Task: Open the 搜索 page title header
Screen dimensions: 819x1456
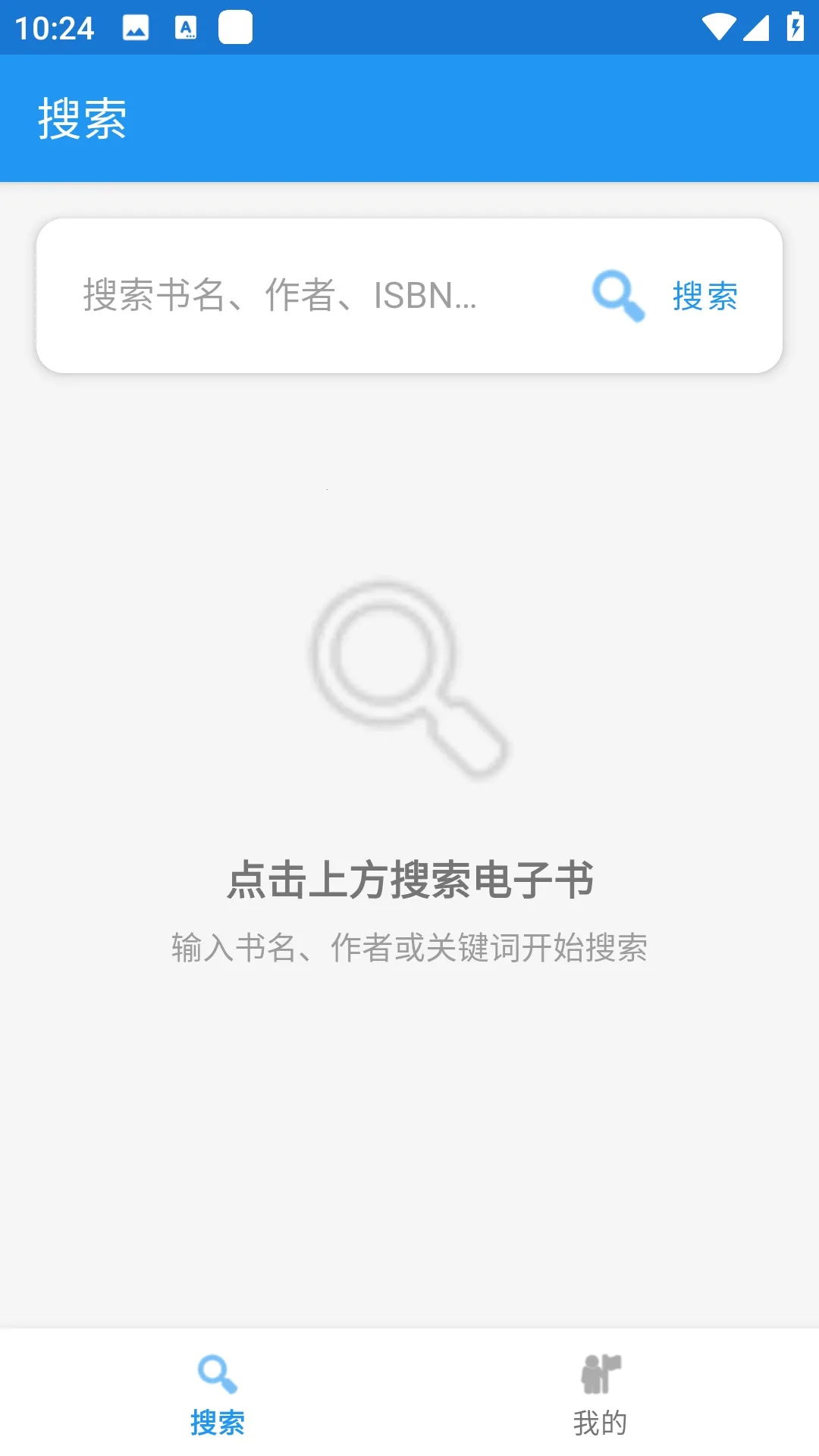Action: [83, 118]
